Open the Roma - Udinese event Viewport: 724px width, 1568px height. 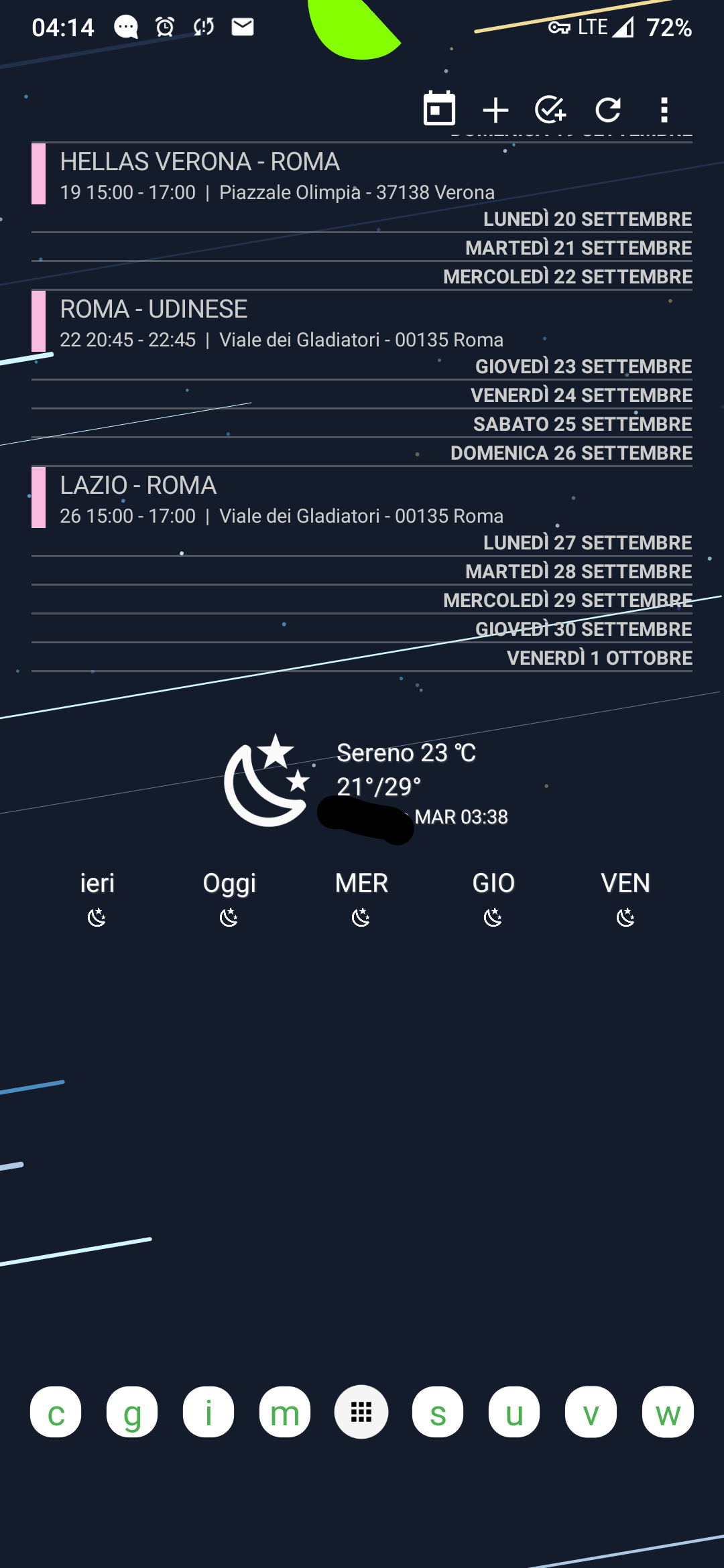362,322
